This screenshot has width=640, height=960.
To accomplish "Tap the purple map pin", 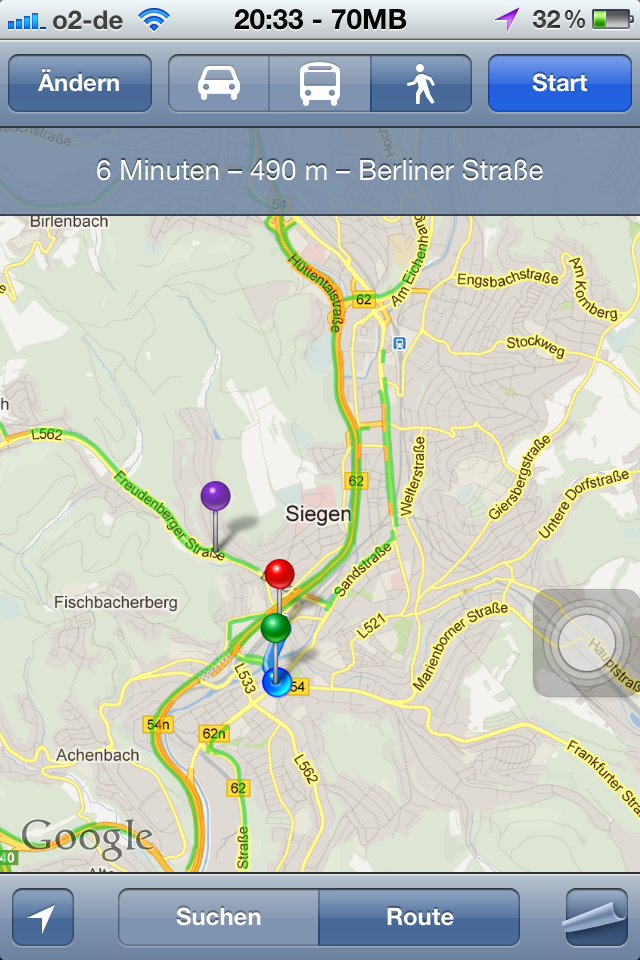I will tap(215, 496).
